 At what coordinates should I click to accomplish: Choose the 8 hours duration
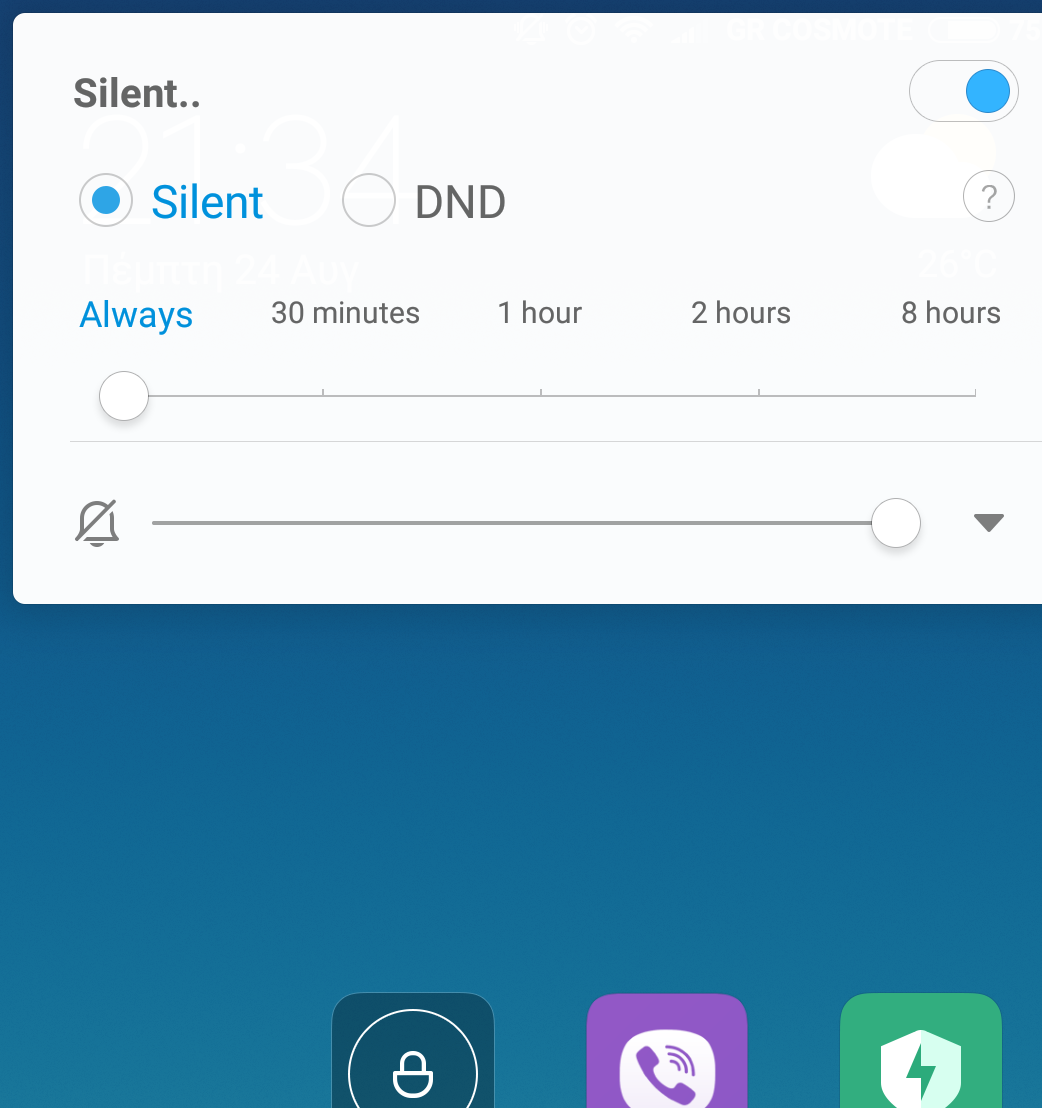click(x=950, y=314)
